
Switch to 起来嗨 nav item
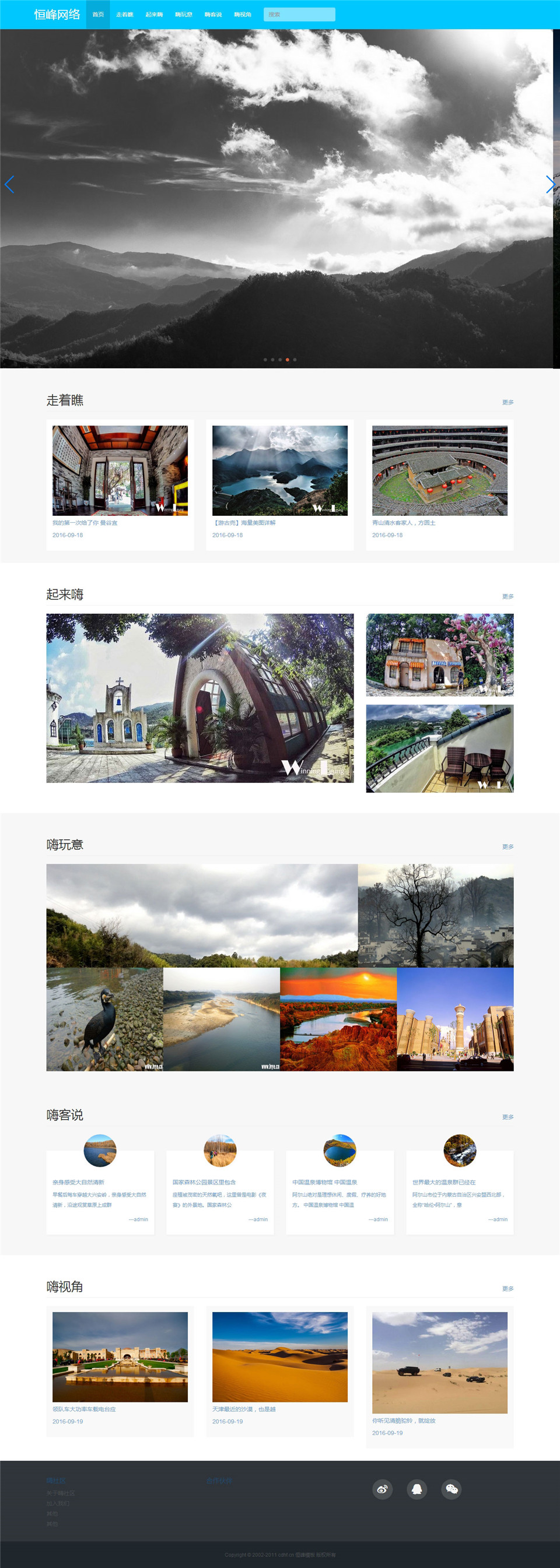click(x=153, y=15)
